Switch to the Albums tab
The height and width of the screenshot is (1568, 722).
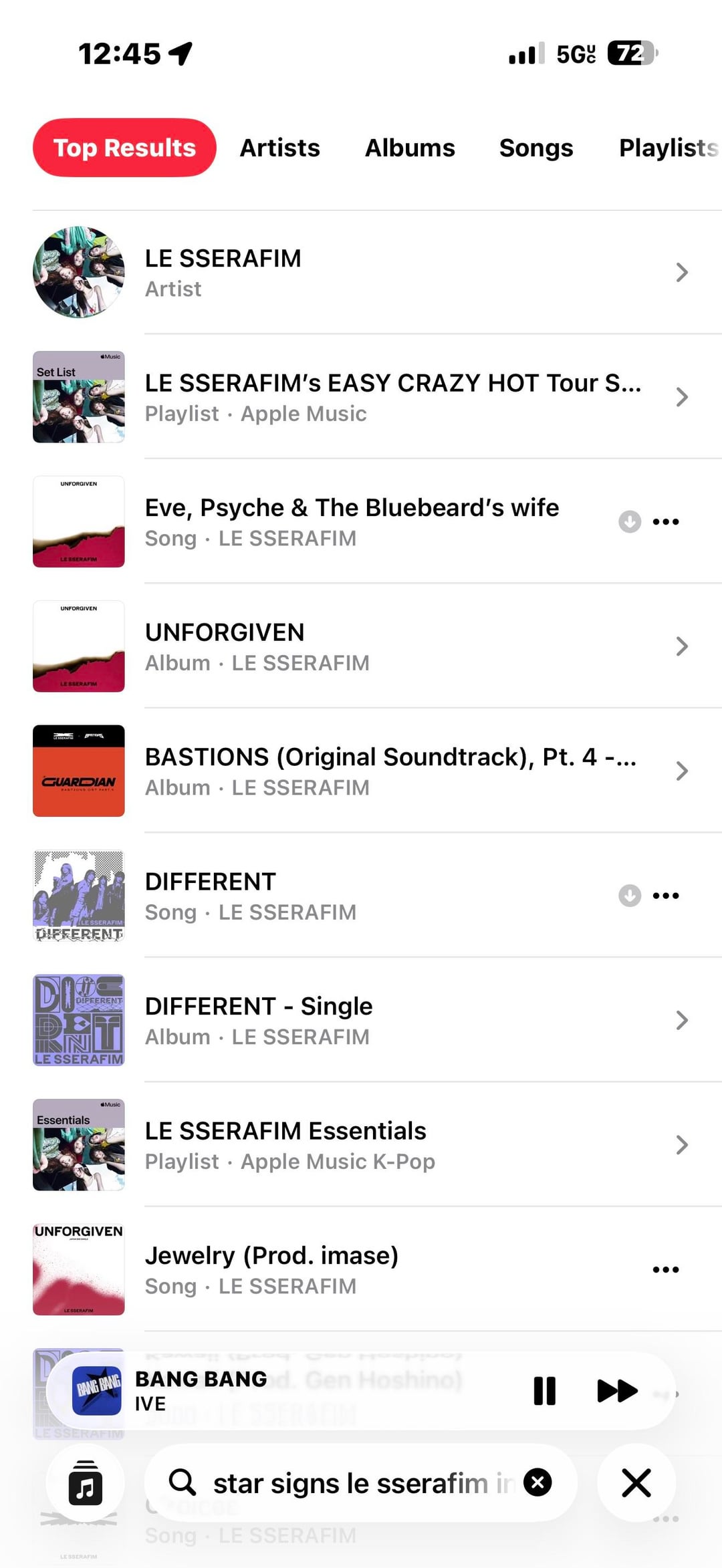[410, 148]
